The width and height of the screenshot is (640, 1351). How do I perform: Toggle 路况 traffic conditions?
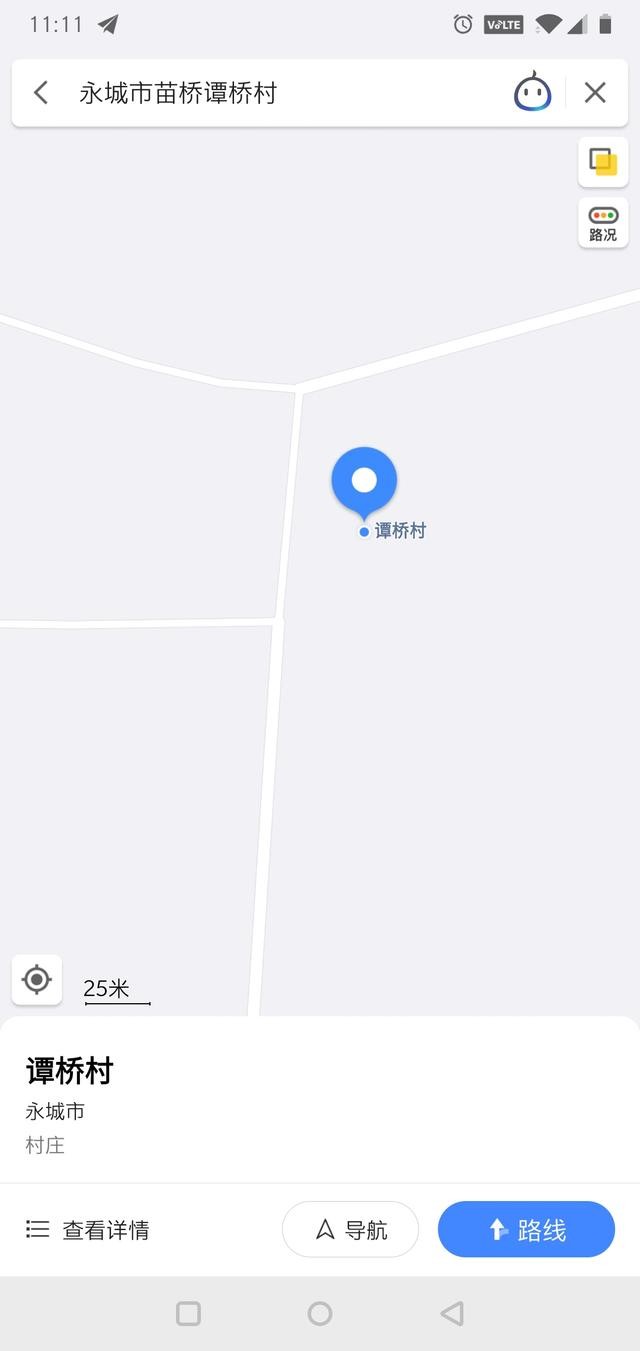coord(603,223)
